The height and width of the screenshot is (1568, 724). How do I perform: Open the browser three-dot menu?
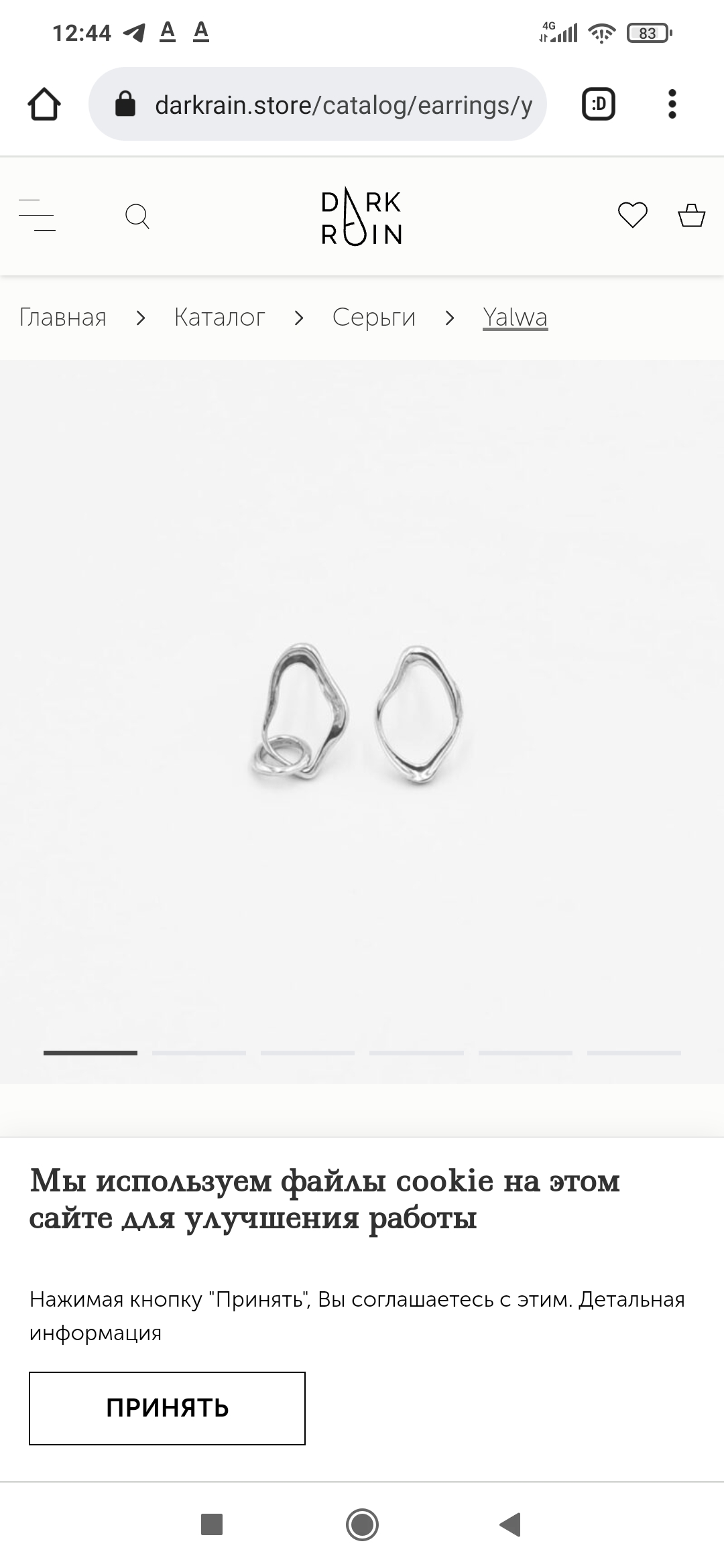[x=672, y=104]
